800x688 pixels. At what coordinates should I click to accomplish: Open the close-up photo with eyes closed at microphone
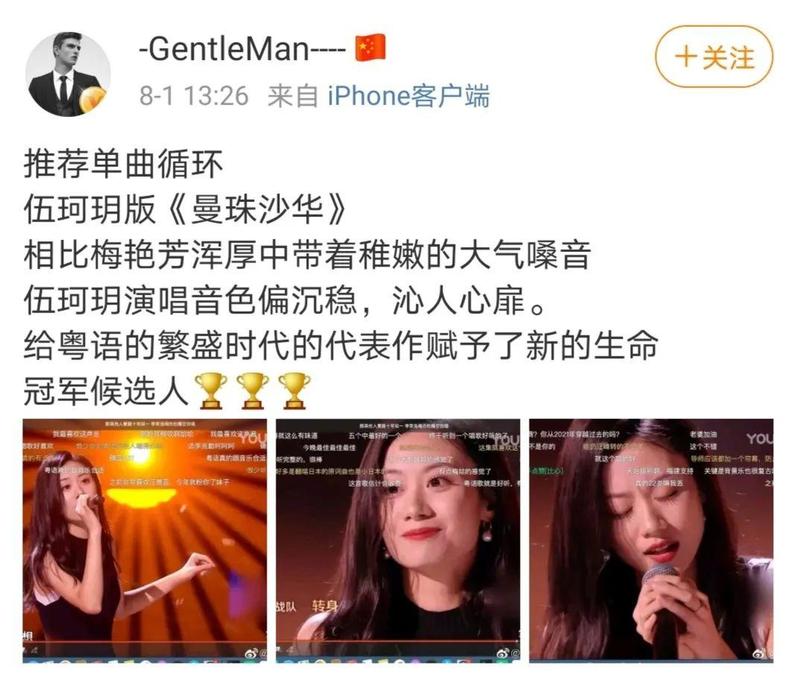651,541
